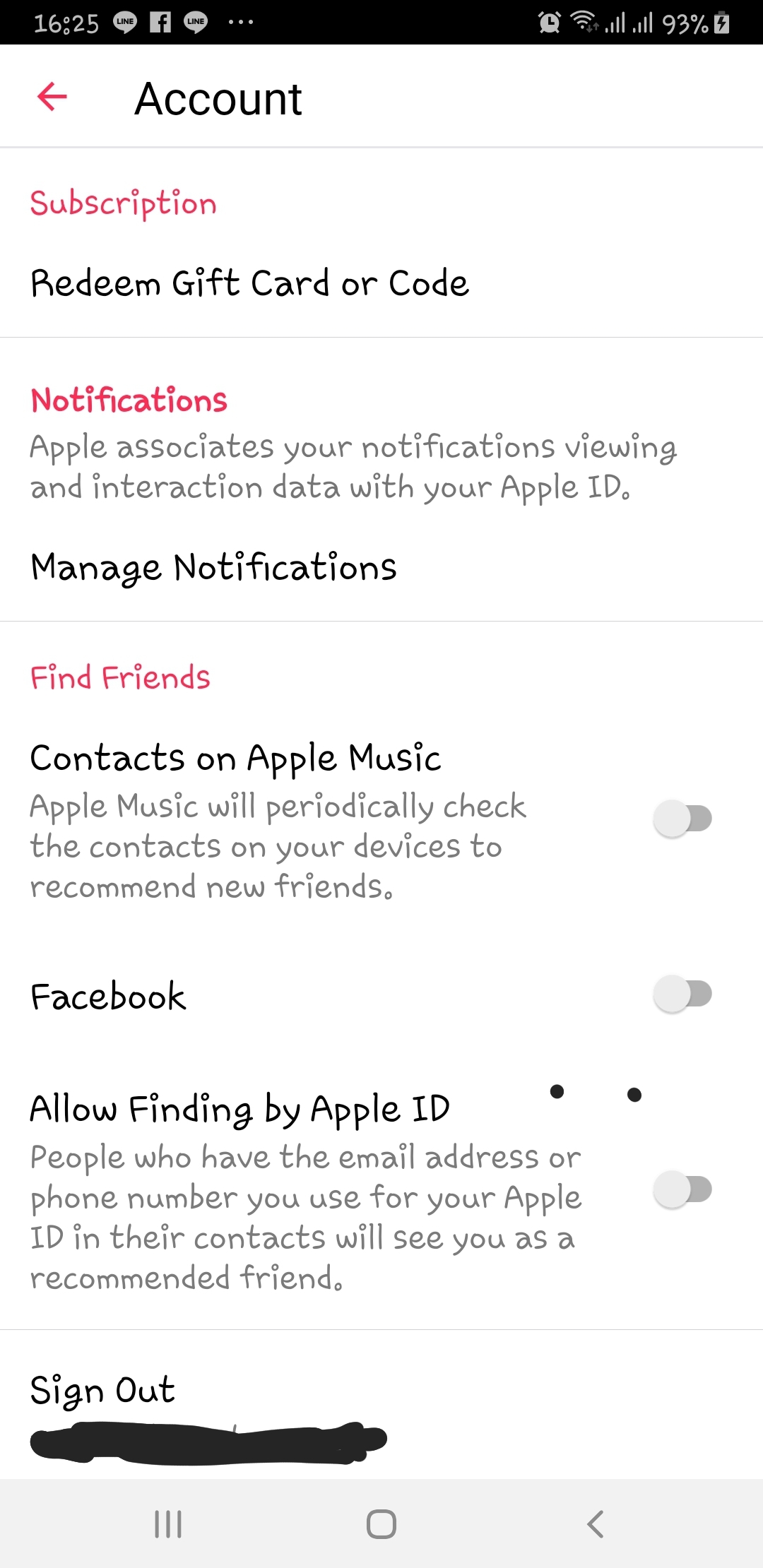Expand the Find Friends section
Image resolution: width=763 pixels, height=1568 pixels.
[119, 676]
